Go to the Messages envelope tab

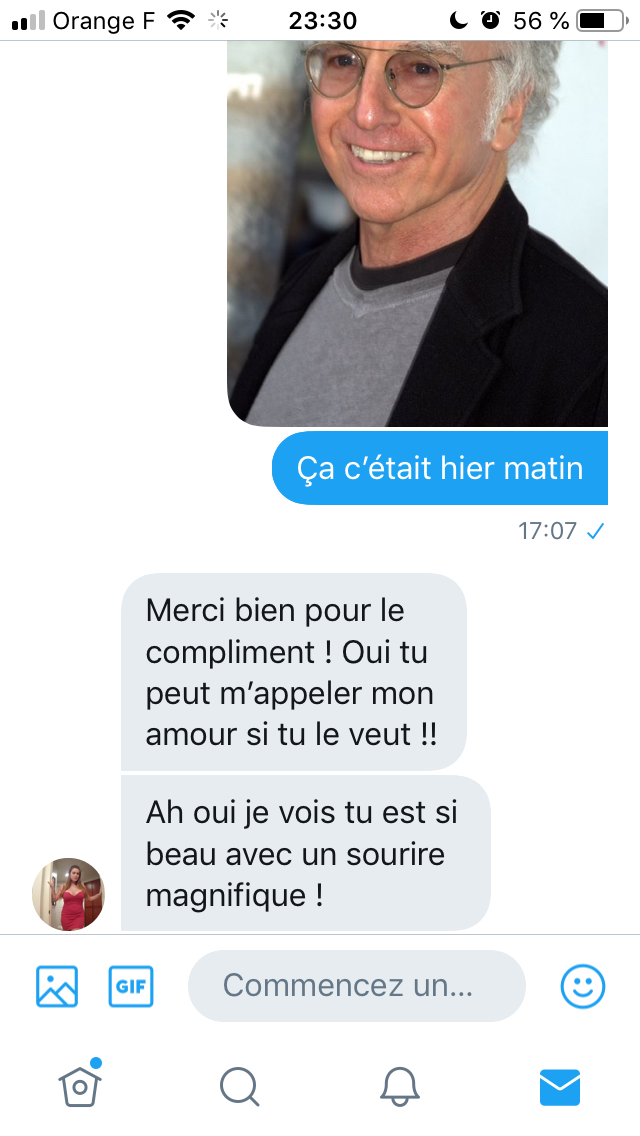(560, 1085)
